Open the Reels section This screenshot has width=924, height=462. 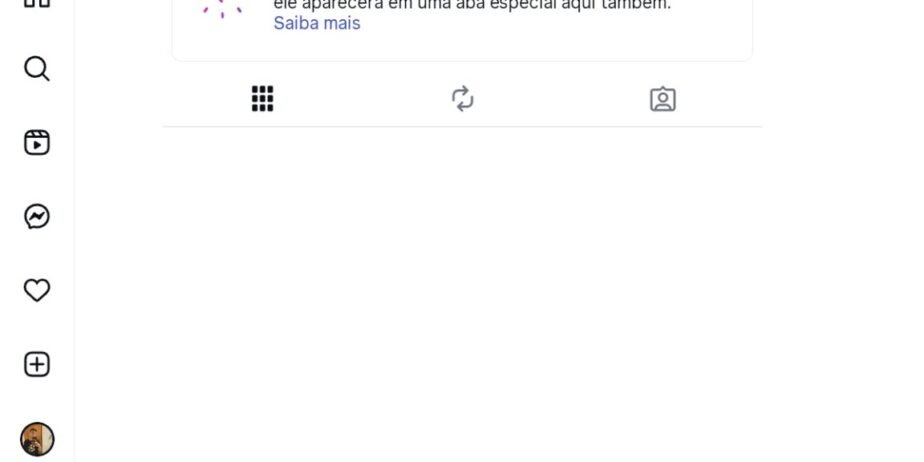click(x=37, y=143)
